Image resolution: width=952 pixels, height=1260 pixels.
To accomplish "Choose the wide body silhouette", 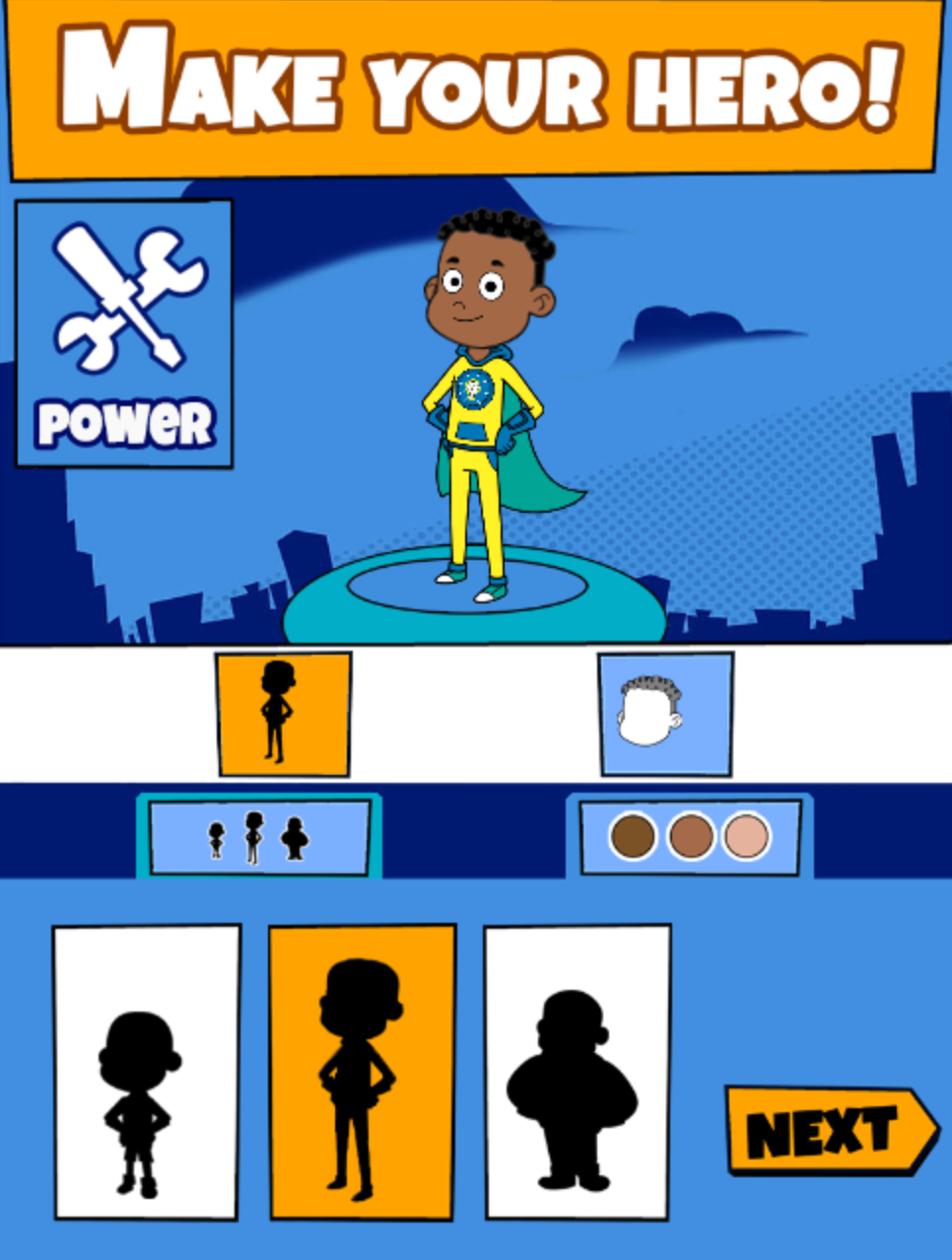I will click(x=578, y=1072).
